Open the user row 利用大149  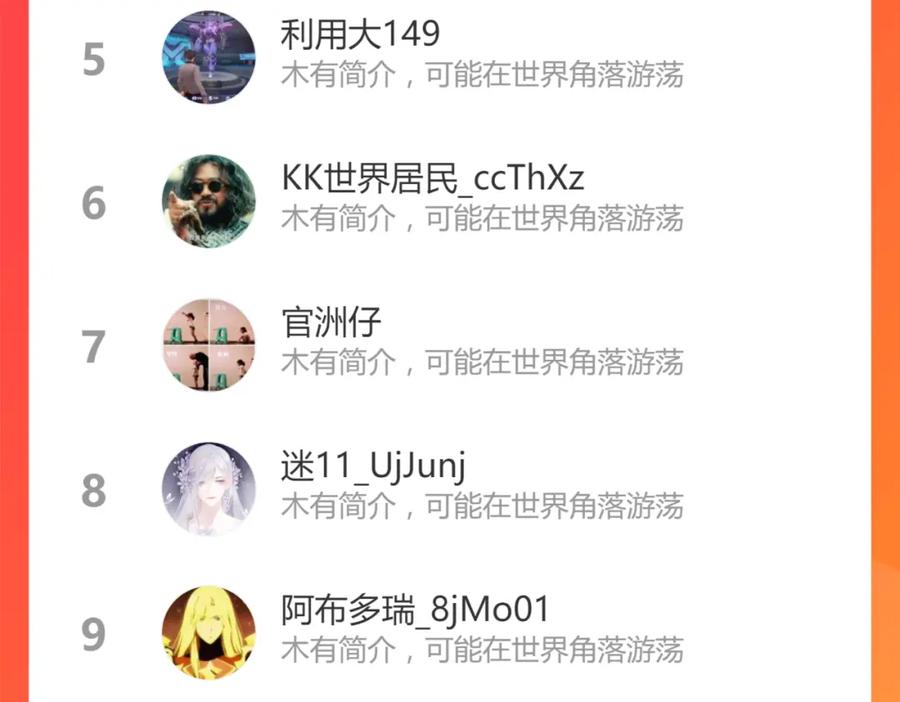coord(449,57)
